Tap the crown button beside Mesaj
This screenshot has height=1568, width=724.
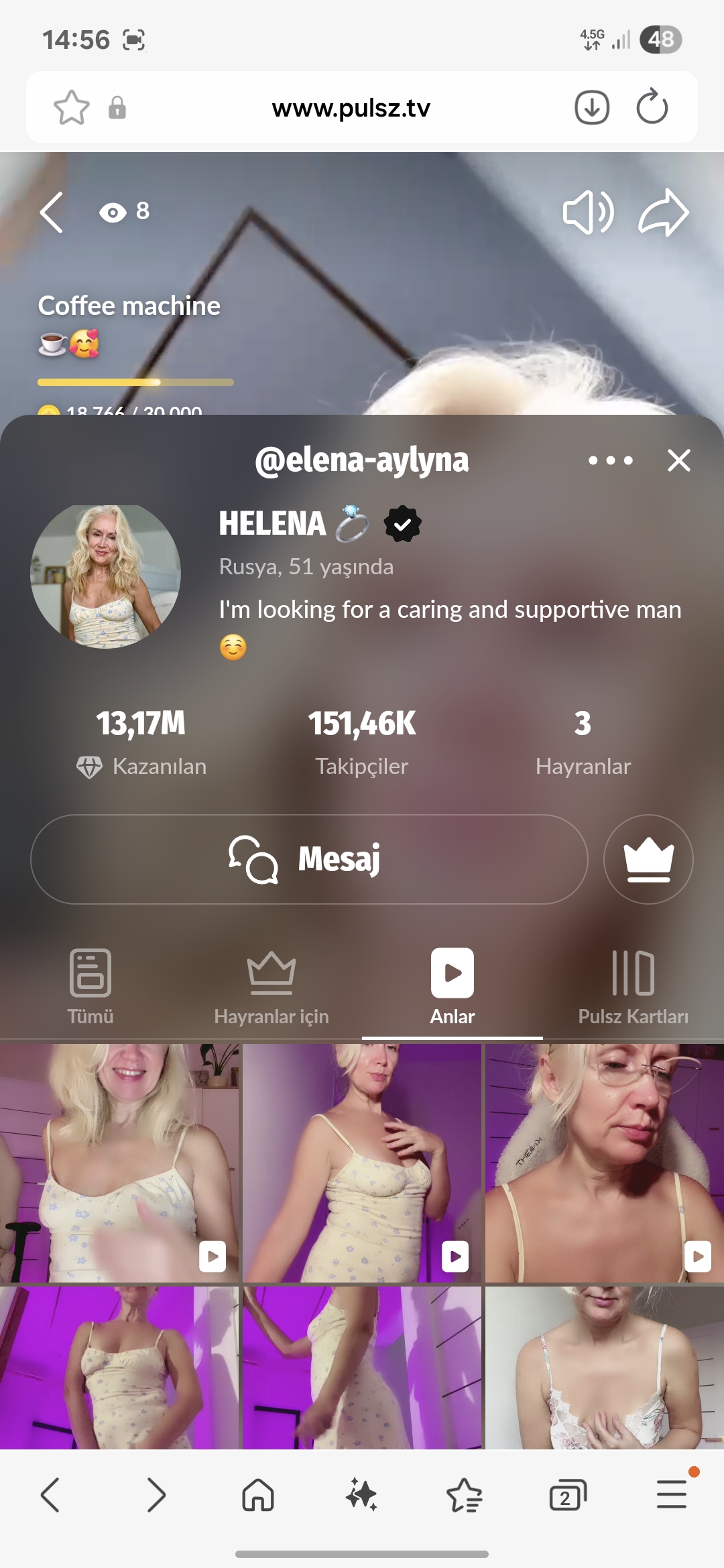pyautogui.click(x=648, y=859)
